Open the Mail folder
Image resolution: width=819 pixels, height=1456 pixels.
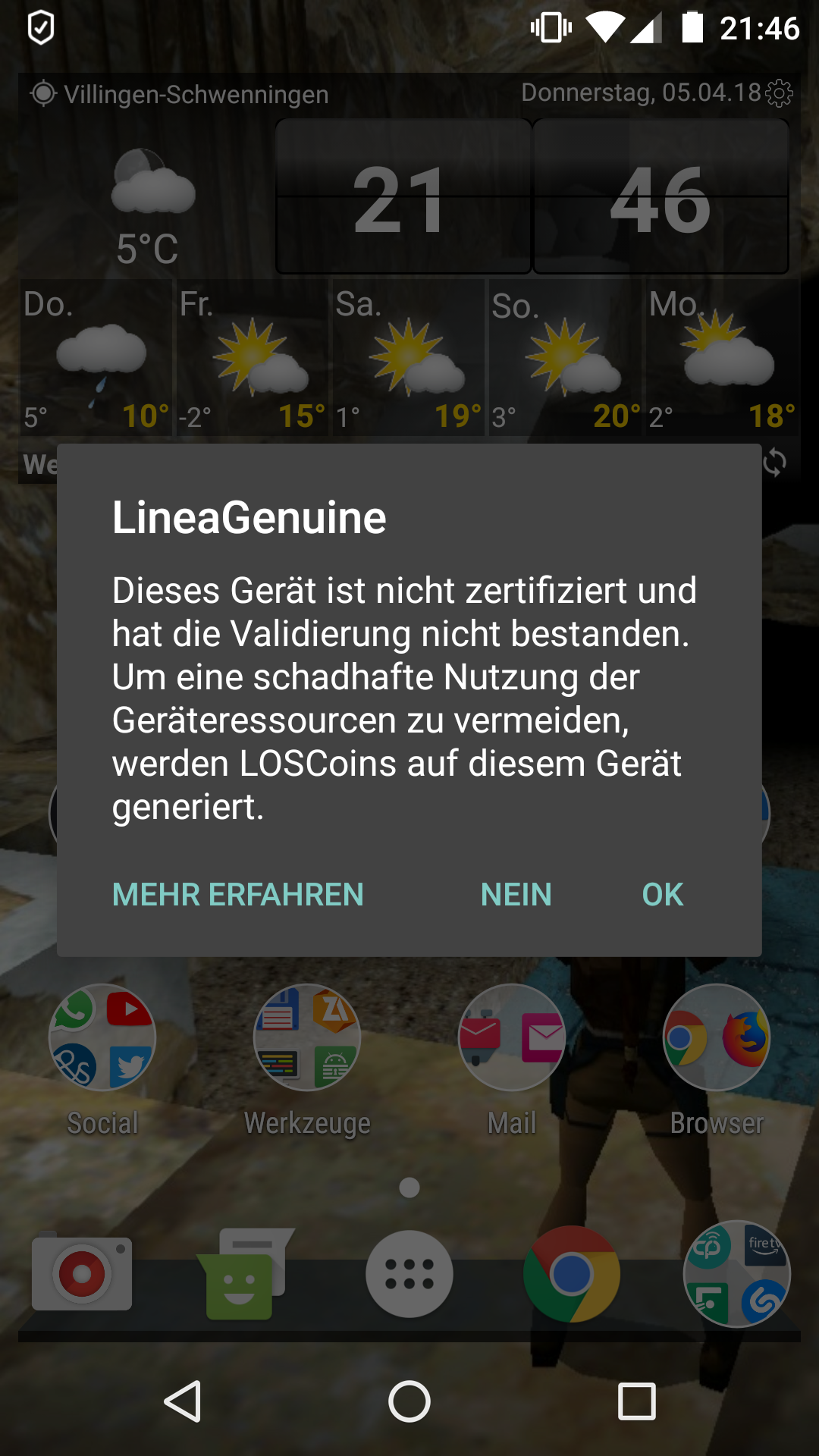coord(512,1037)
